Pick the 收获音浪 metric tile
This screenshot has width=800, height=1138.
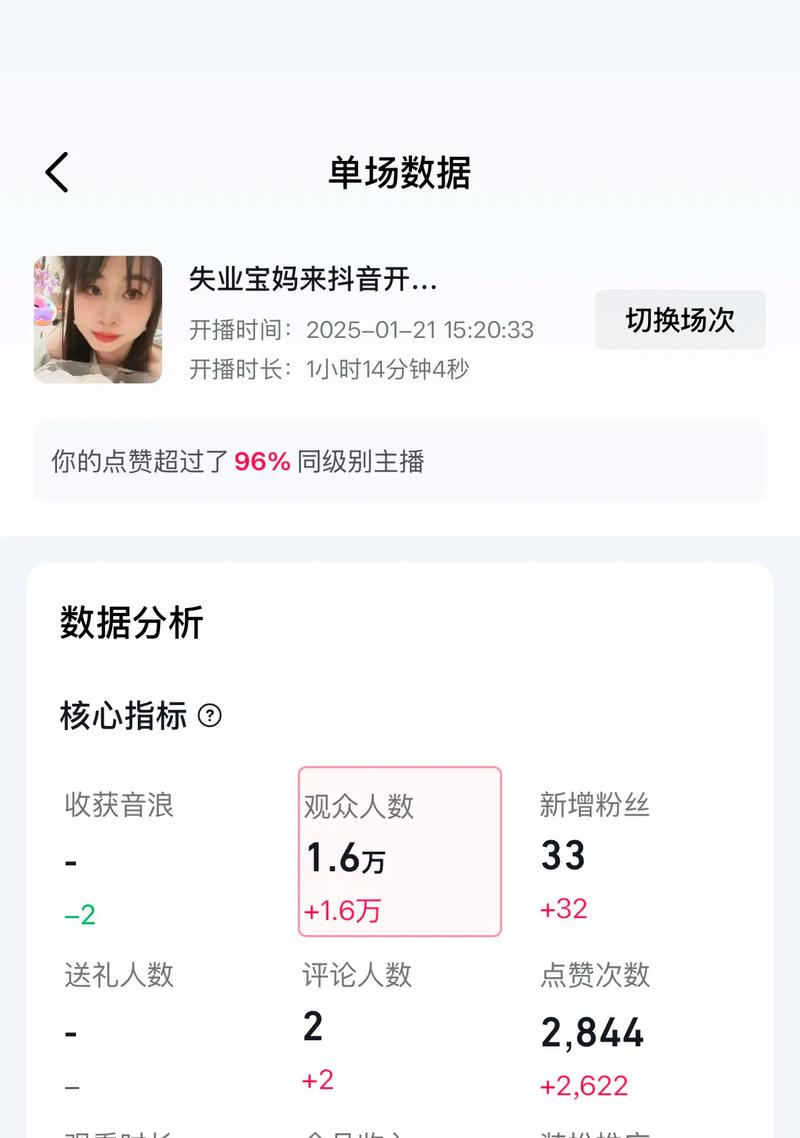[x=165, y=852]
